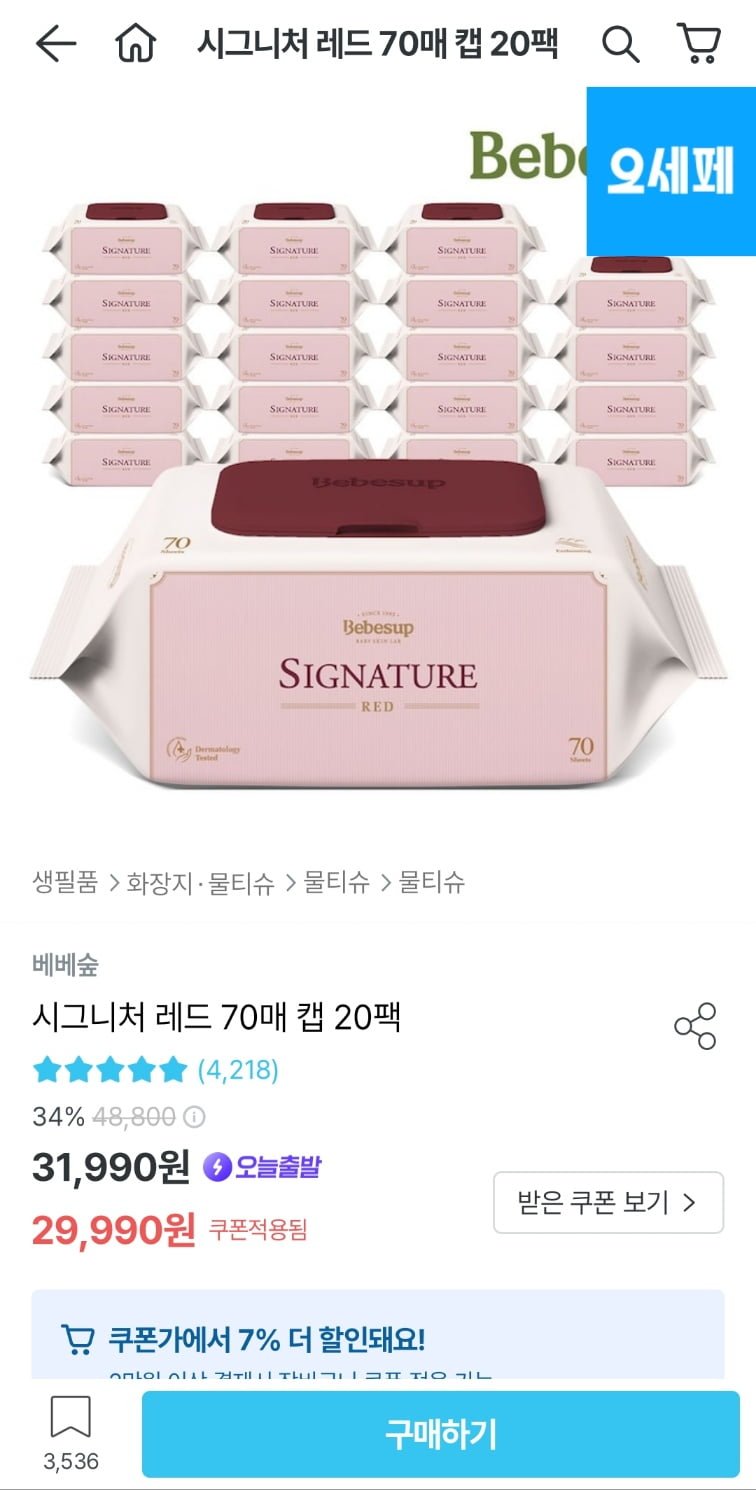View the 4,218 reviews rating
756x1490 pixels.
155,1070
